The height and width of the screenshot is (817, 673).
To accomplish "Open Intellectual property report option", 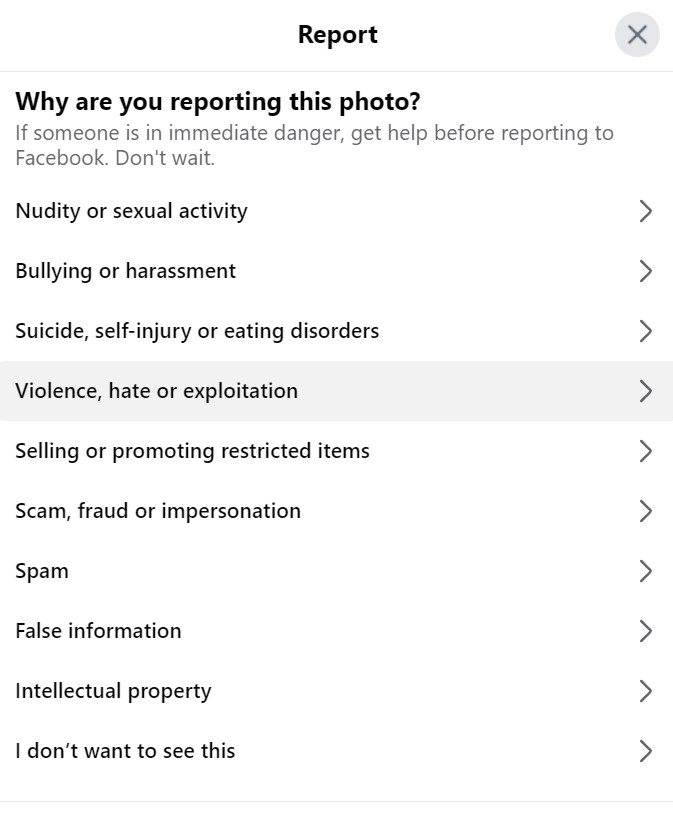I will tap(336, 691).
